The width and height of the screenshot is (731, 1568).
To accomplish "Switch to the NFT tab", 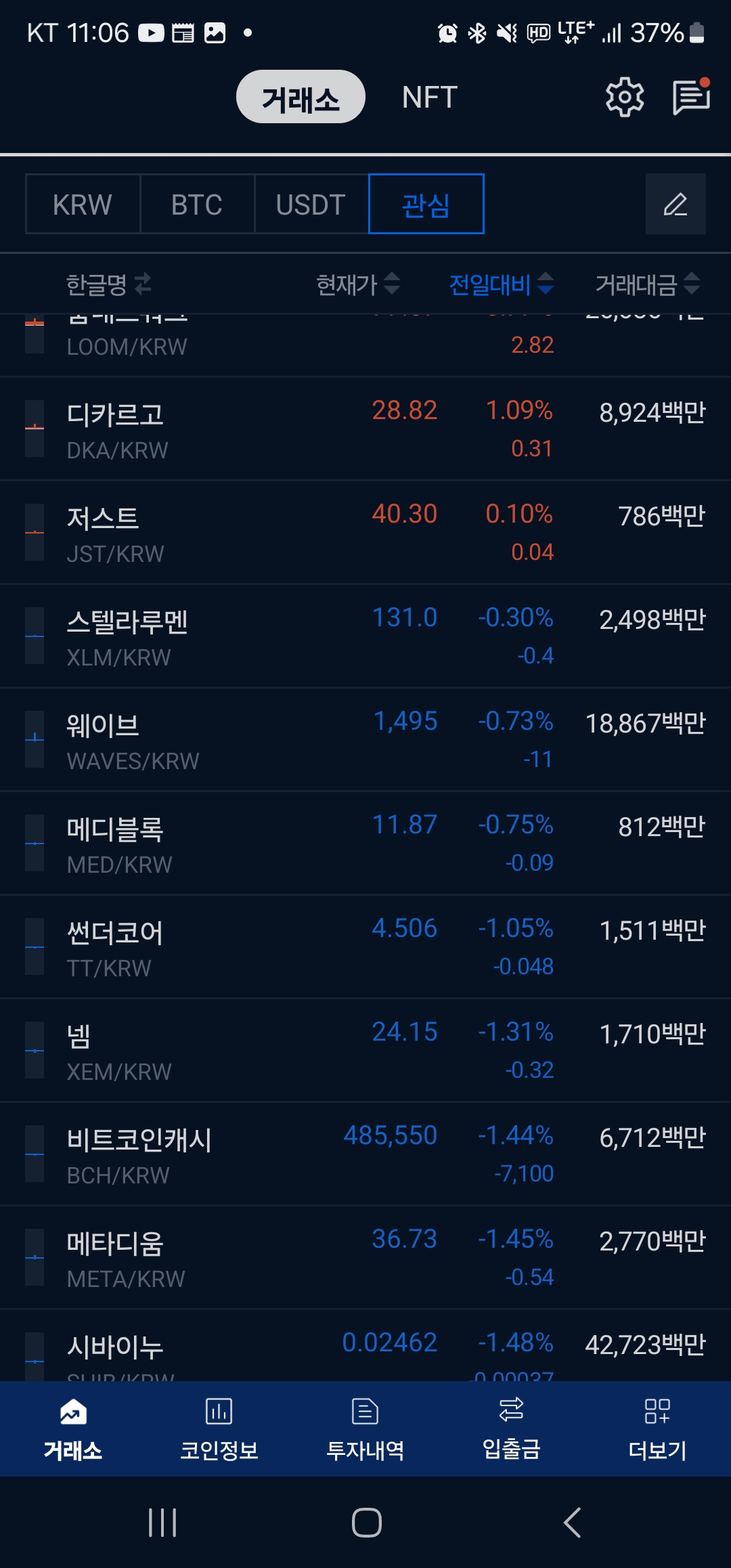I will pyautogui.click(x=429, y=97).
